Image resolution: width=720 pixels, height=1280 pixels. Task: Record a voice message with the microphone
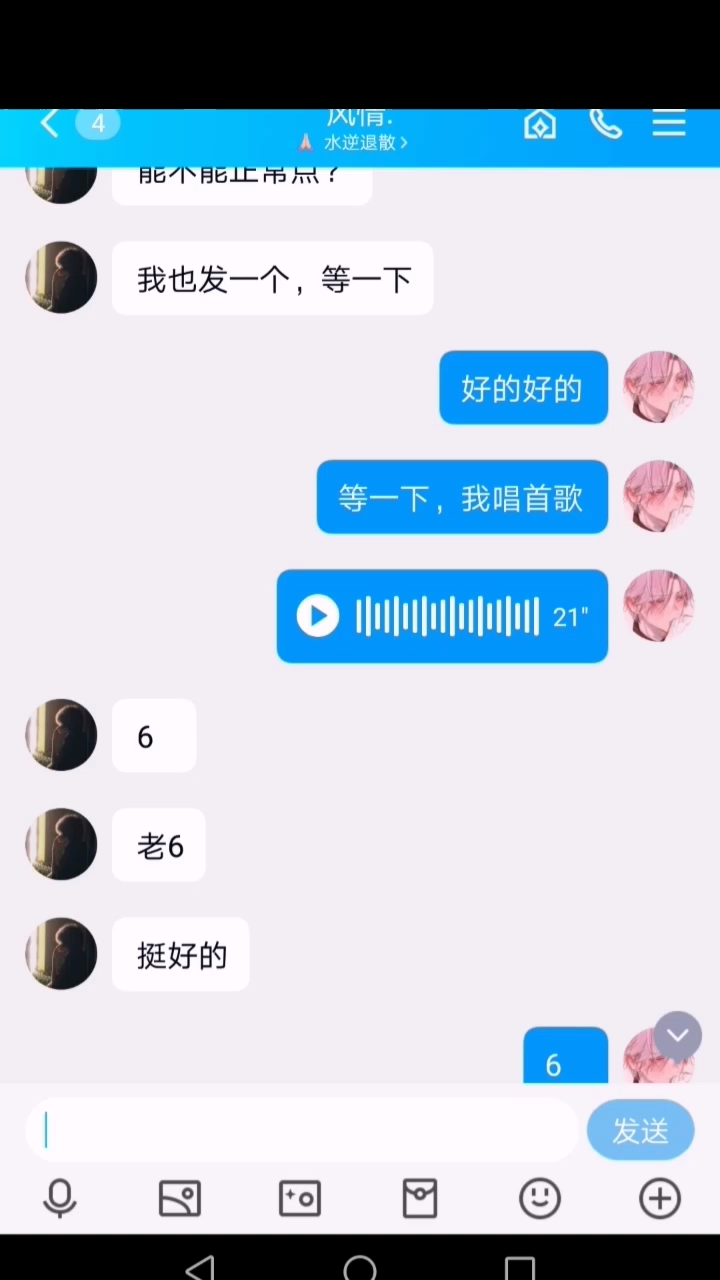pos(60,1197)
